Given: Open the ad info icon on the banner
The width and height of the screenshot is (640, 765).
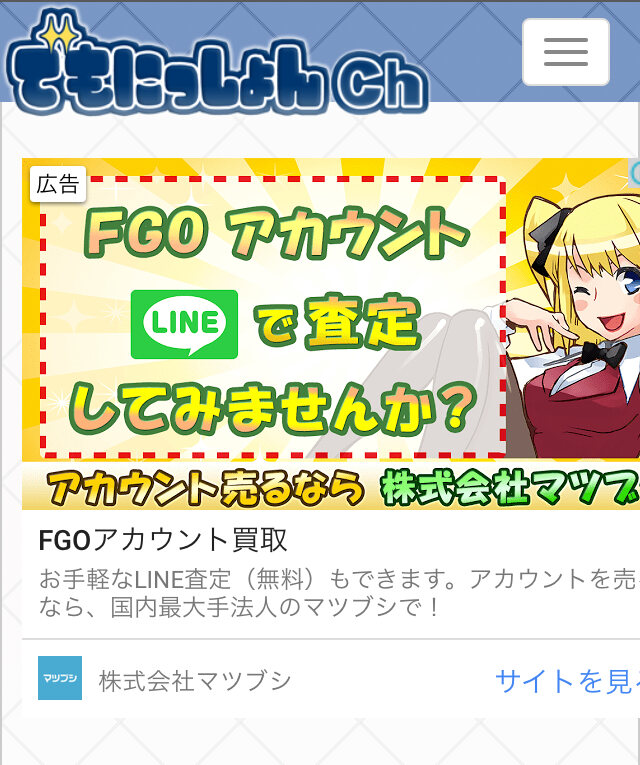Looking at the screenshot, I should pyautogui.click(x=634, y=174).
